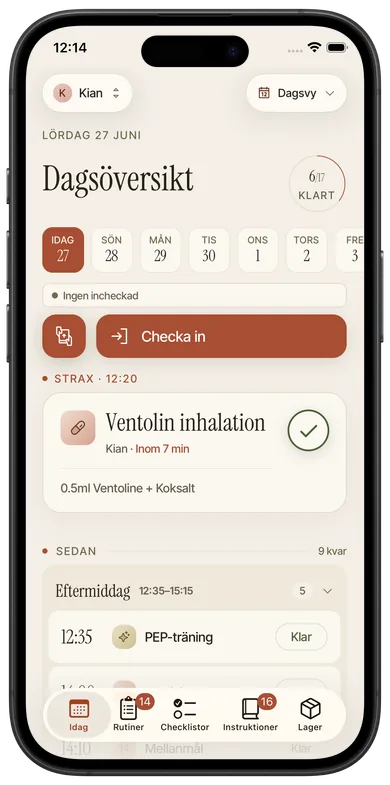Select today 27 in the date strip
The width and height of the screenshot is (390, 785).
click(x=63, y=250)
